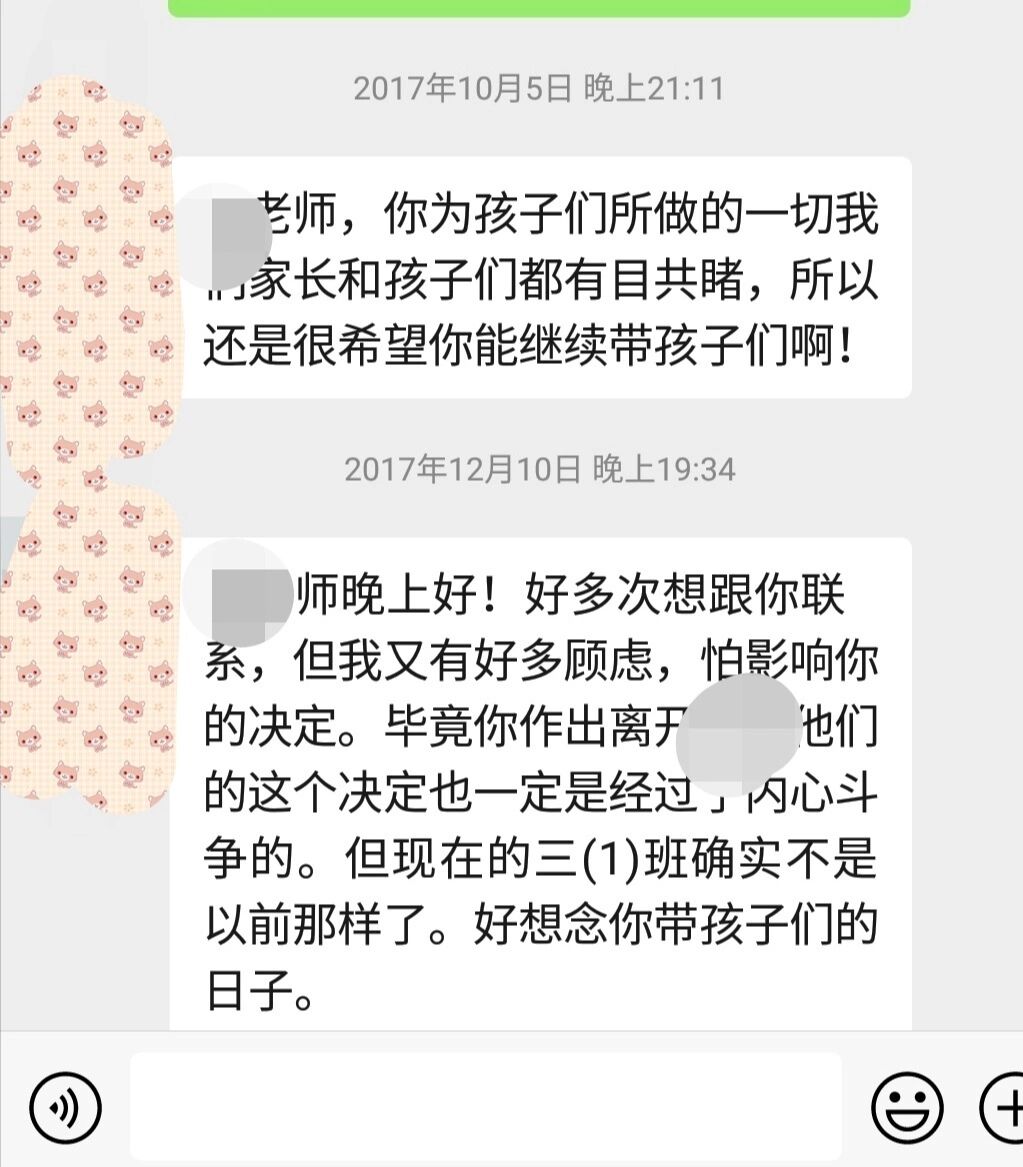Viewport: 1023px width, 1167px height.
Task: Tap the message text input field
Action: (485, 1106)
